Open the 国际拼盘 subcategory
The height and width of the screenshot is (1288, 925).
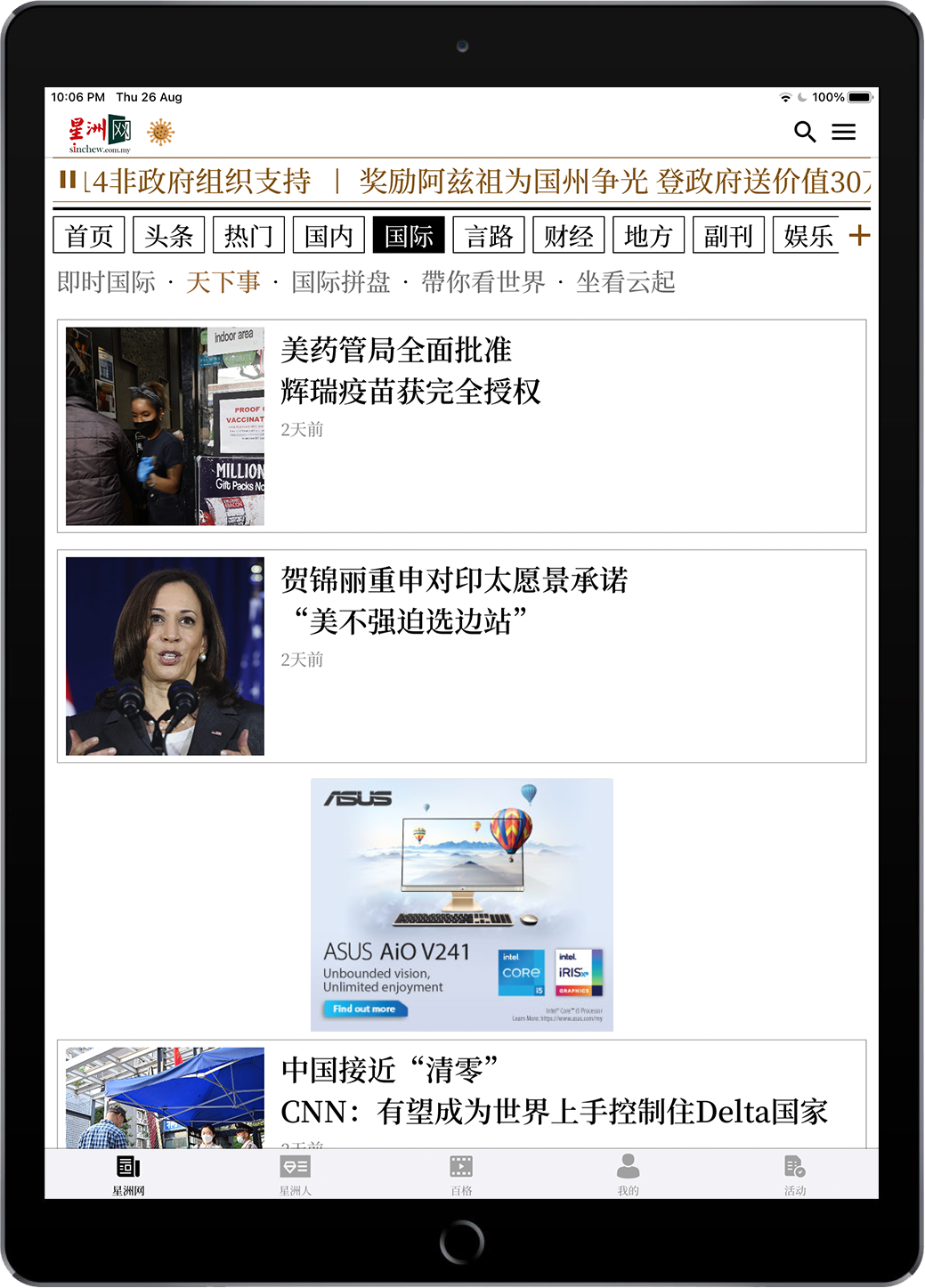pyautogui.click(x=341, y=283)
